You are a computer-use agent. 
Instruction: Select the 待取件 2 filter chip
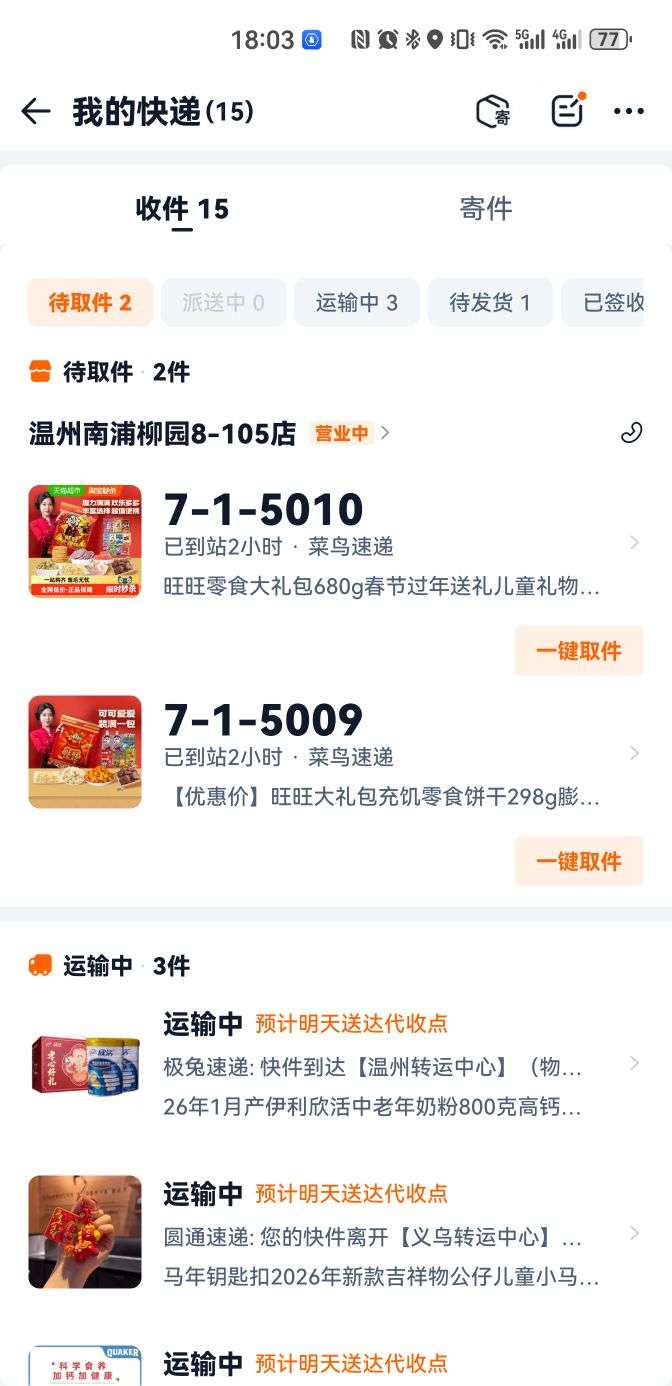tap(90, 303)
